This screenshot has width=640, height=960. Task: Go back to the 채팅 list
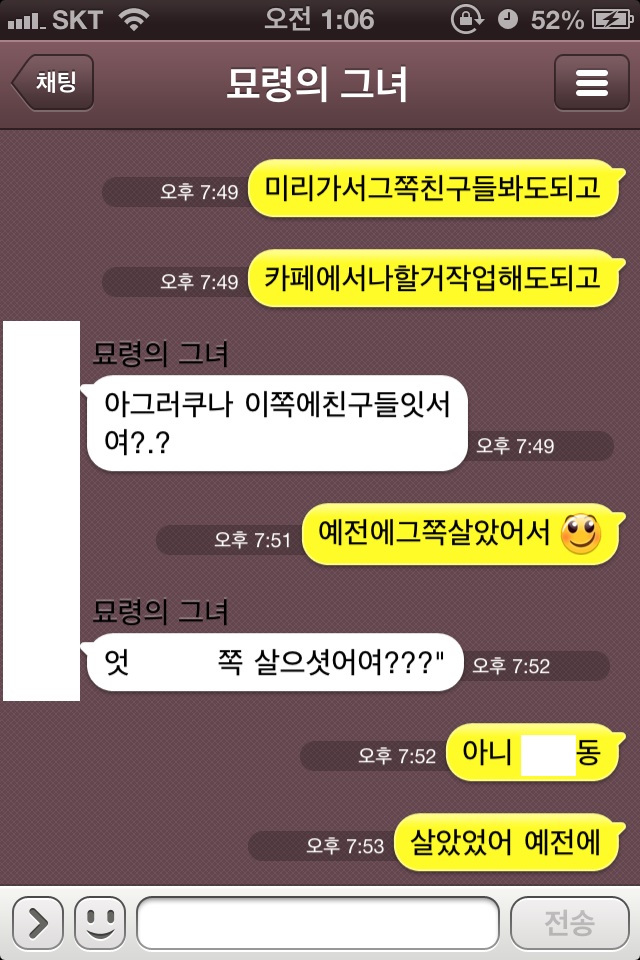tap(54, 83)
